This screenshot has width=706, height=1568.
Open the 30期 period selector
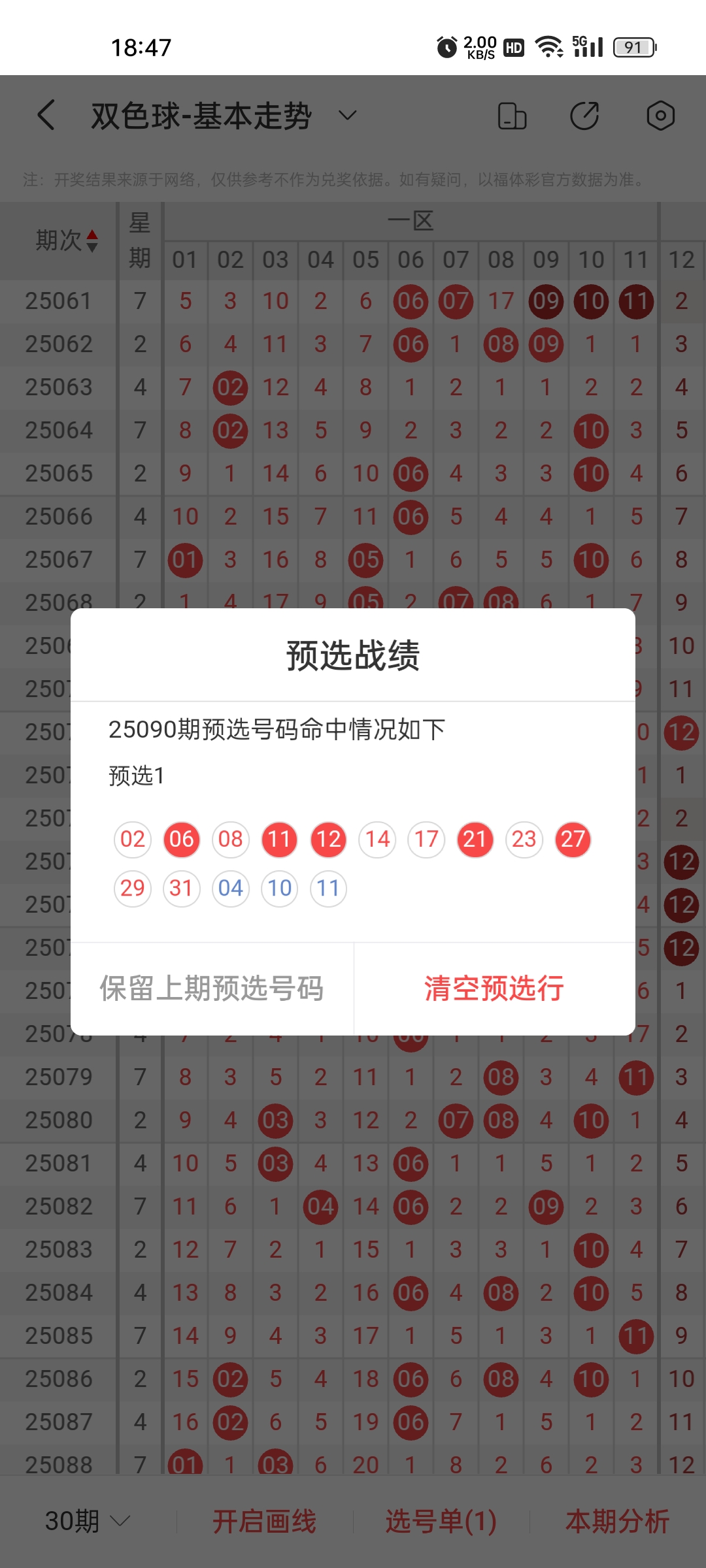[x=88, y=1521]
